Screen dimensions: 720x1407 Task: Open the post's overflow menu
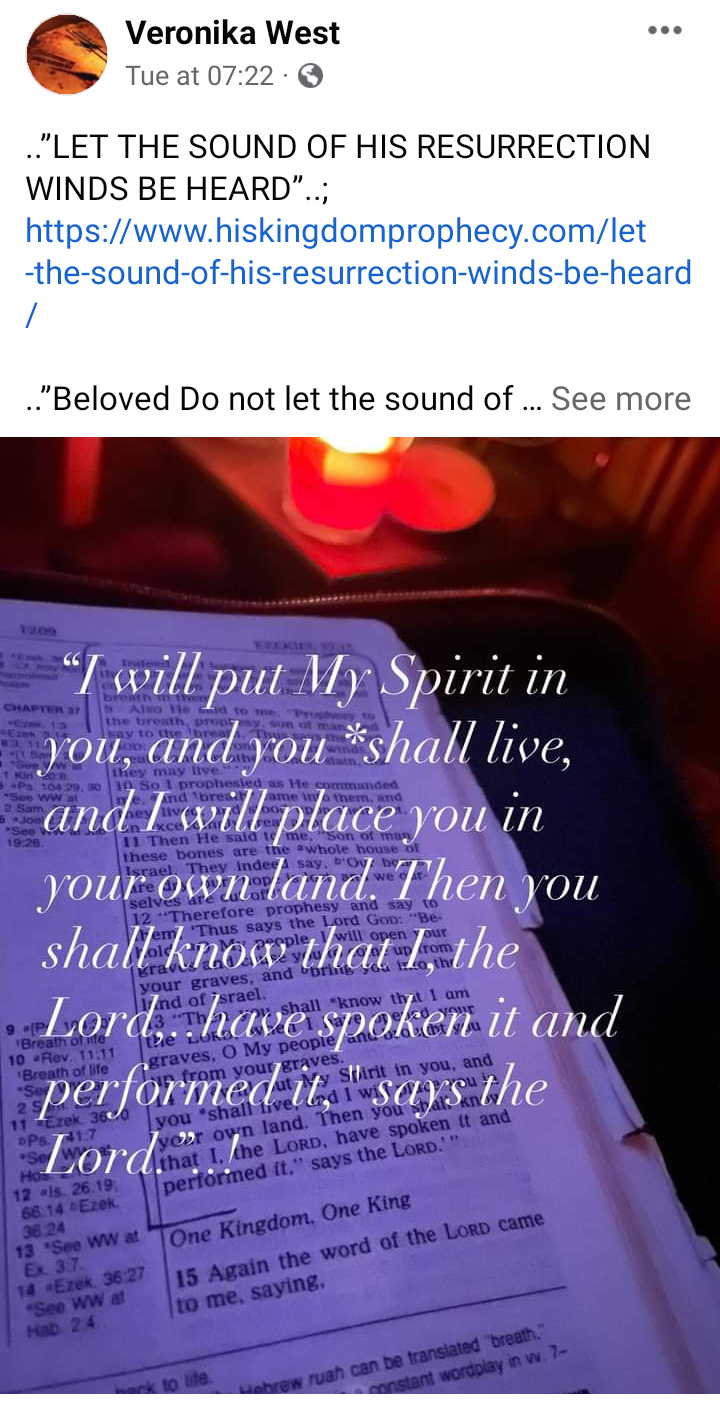tap(664, 31)
